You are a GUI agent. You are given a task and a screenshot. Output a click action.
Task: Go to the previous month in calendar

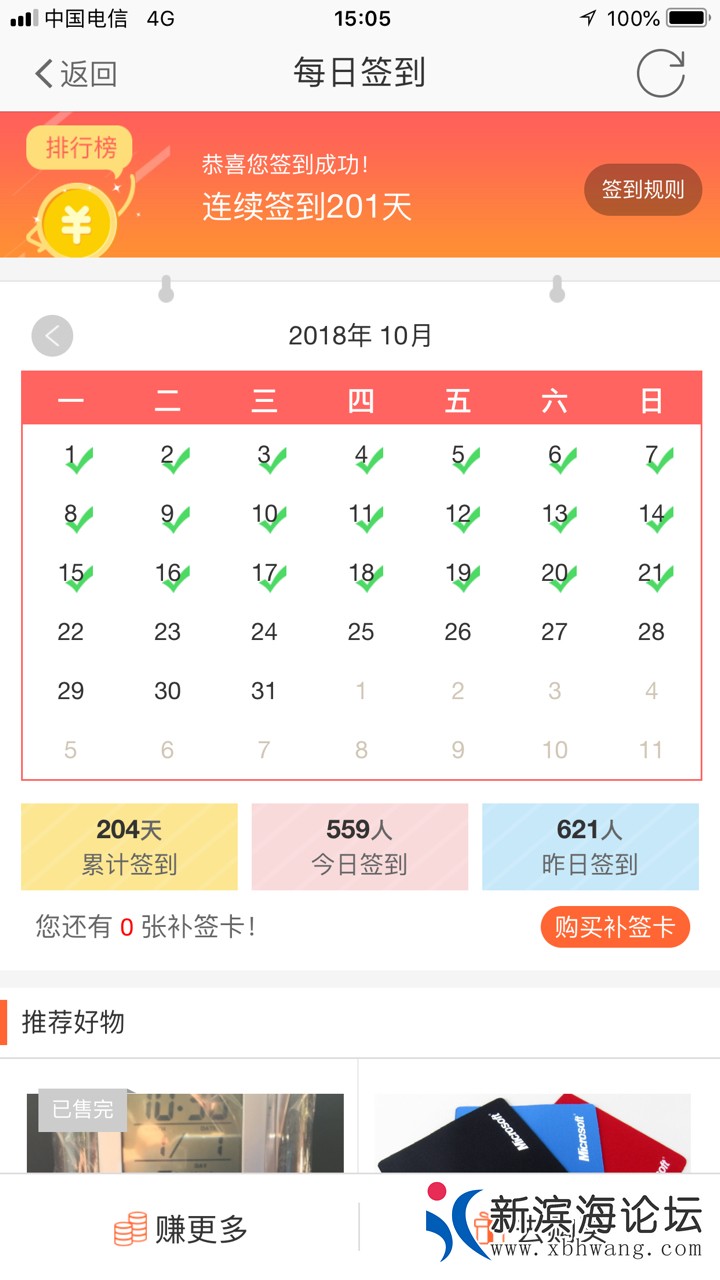(x=52, y=336)
